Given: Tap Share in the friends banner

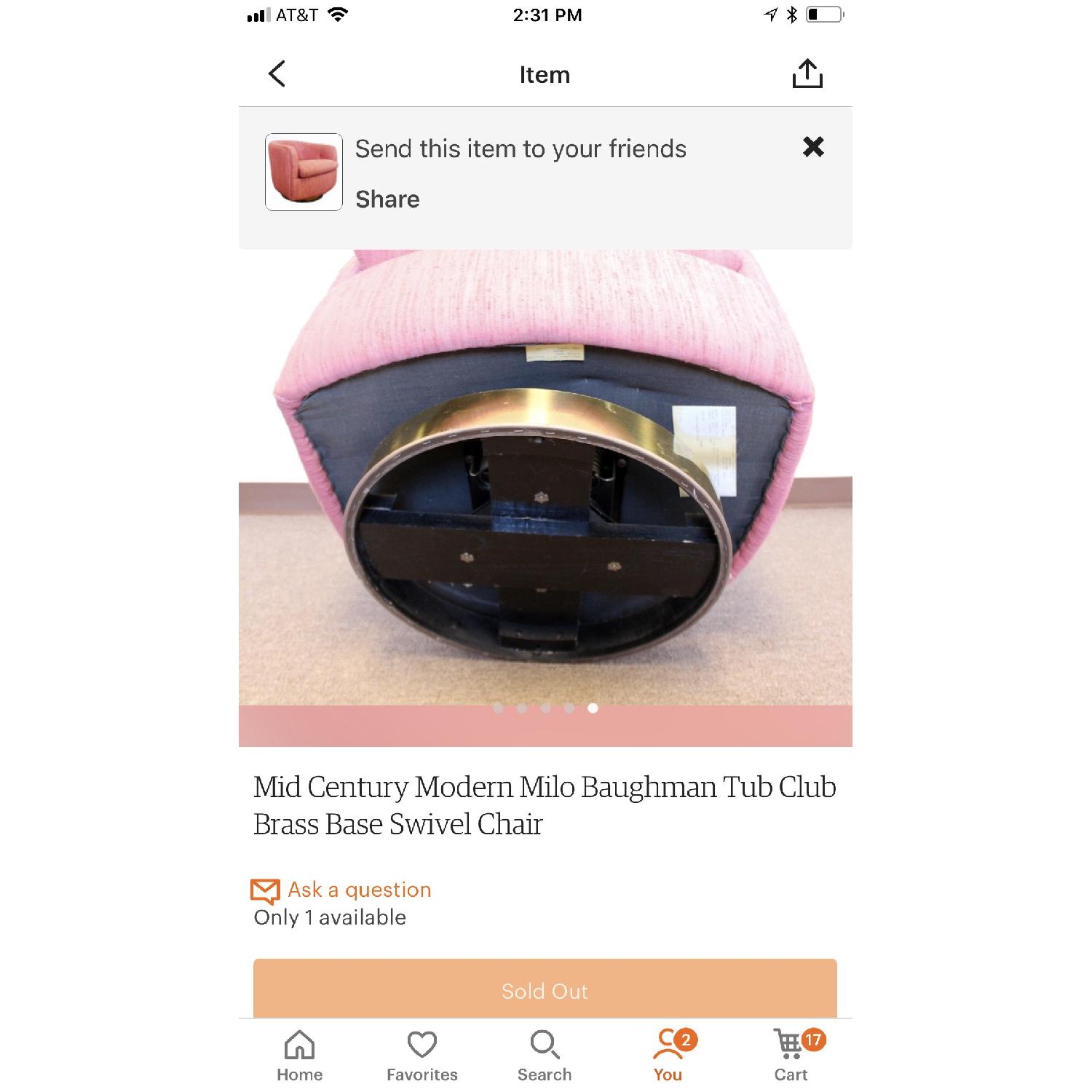Looking at the screenshot, I should pyautogui.click(x=387, y=199).
